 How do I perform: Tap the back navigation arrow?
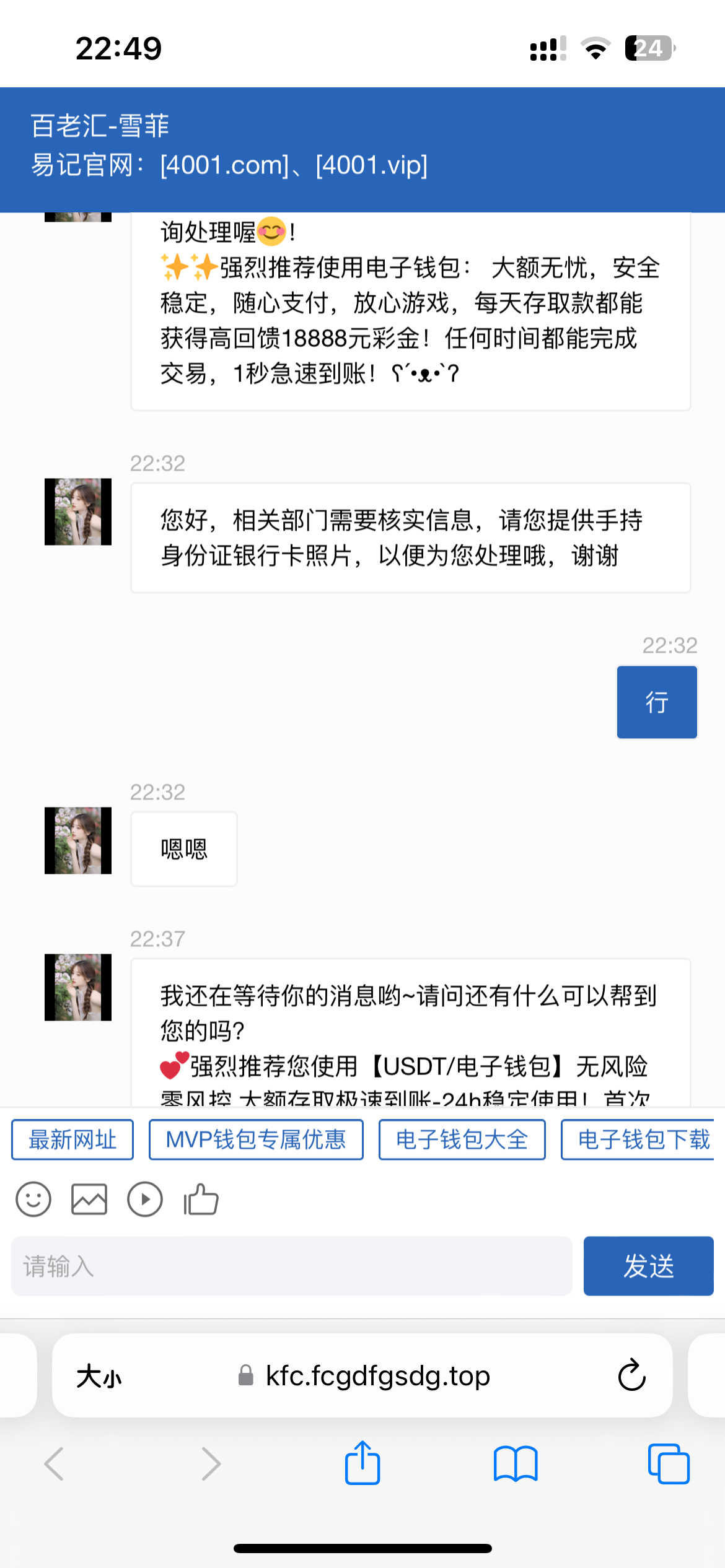pyautogui.click(x=54, y=1464)
